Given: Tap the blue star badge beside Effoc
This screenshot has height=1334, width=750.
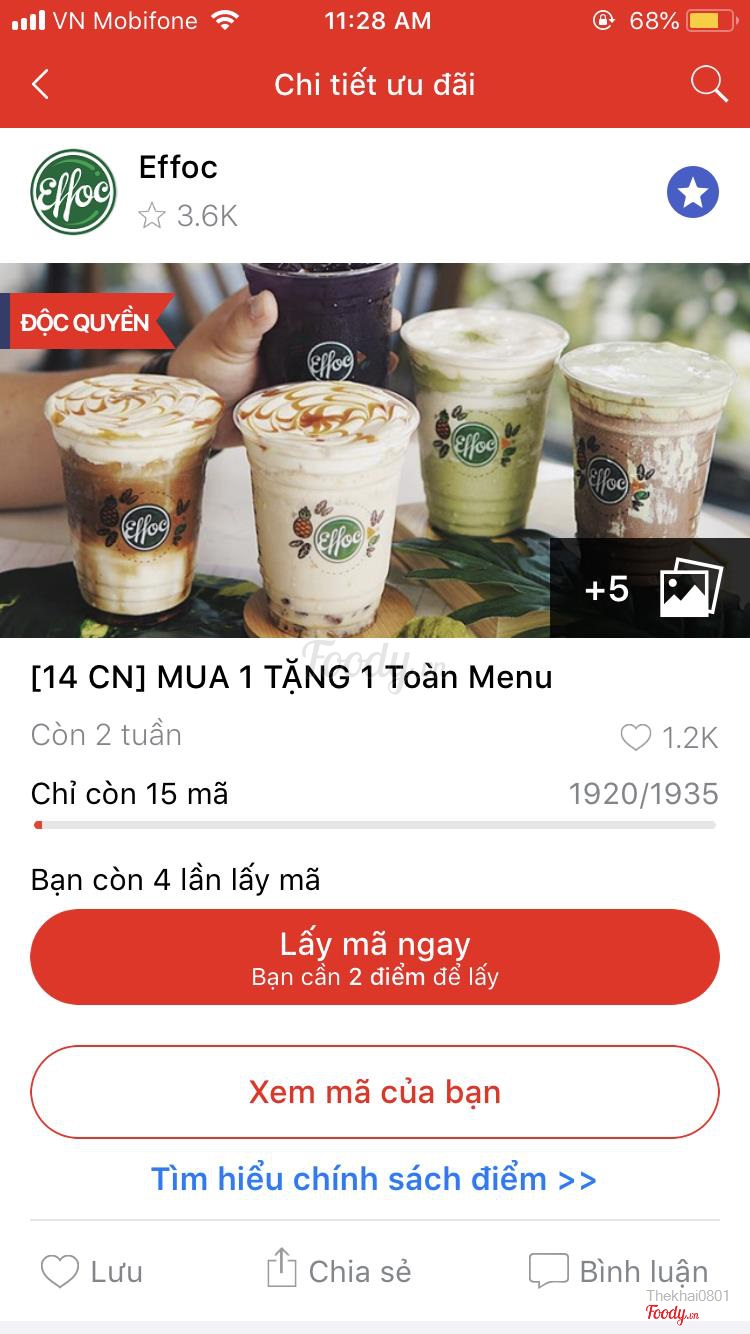Looking at the screenshot, I should (x=692, y=192).
